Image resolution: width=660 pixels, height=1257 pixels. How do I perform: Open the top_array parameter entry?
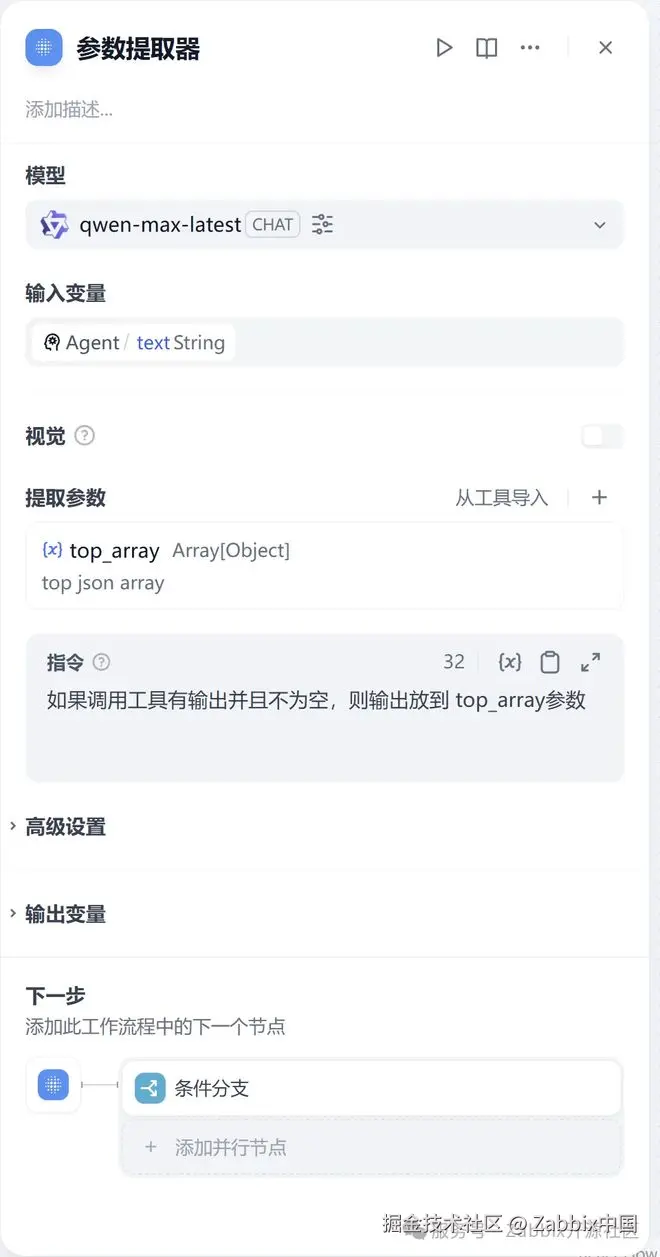coord(324,566)
